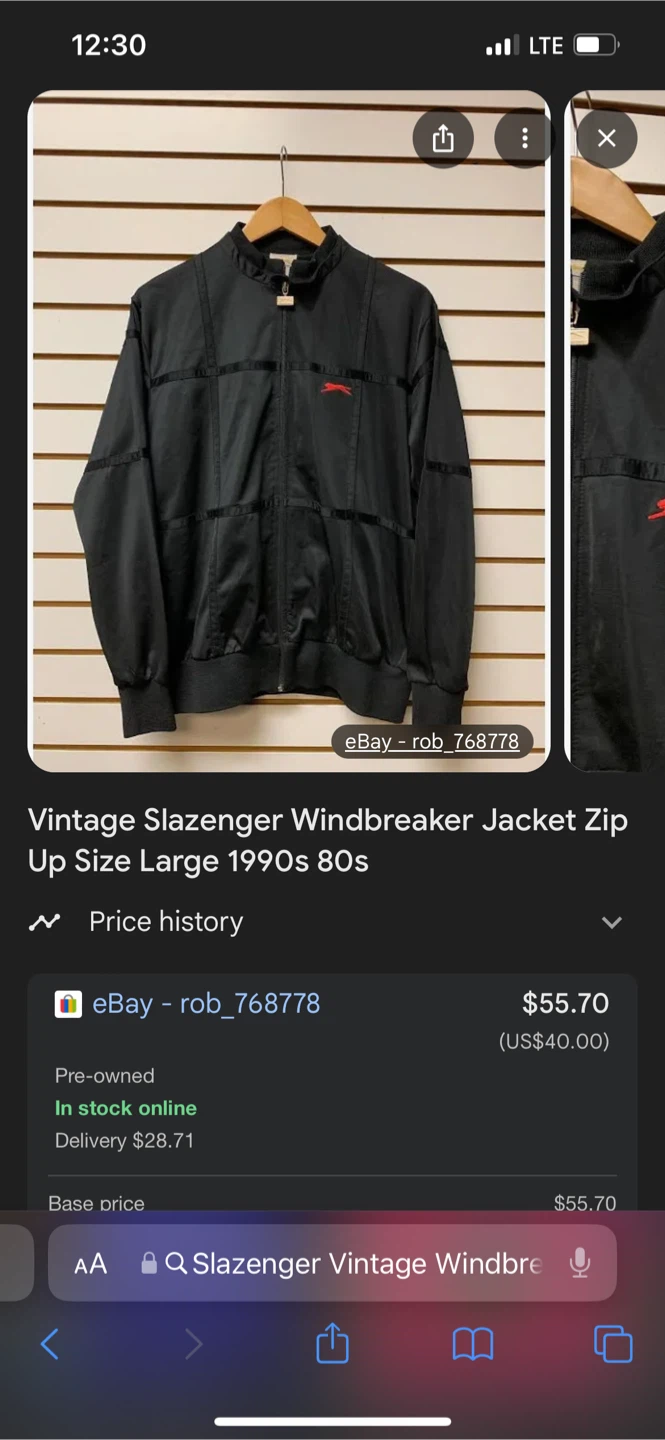Close the product detail view

[x=606, y=139]
